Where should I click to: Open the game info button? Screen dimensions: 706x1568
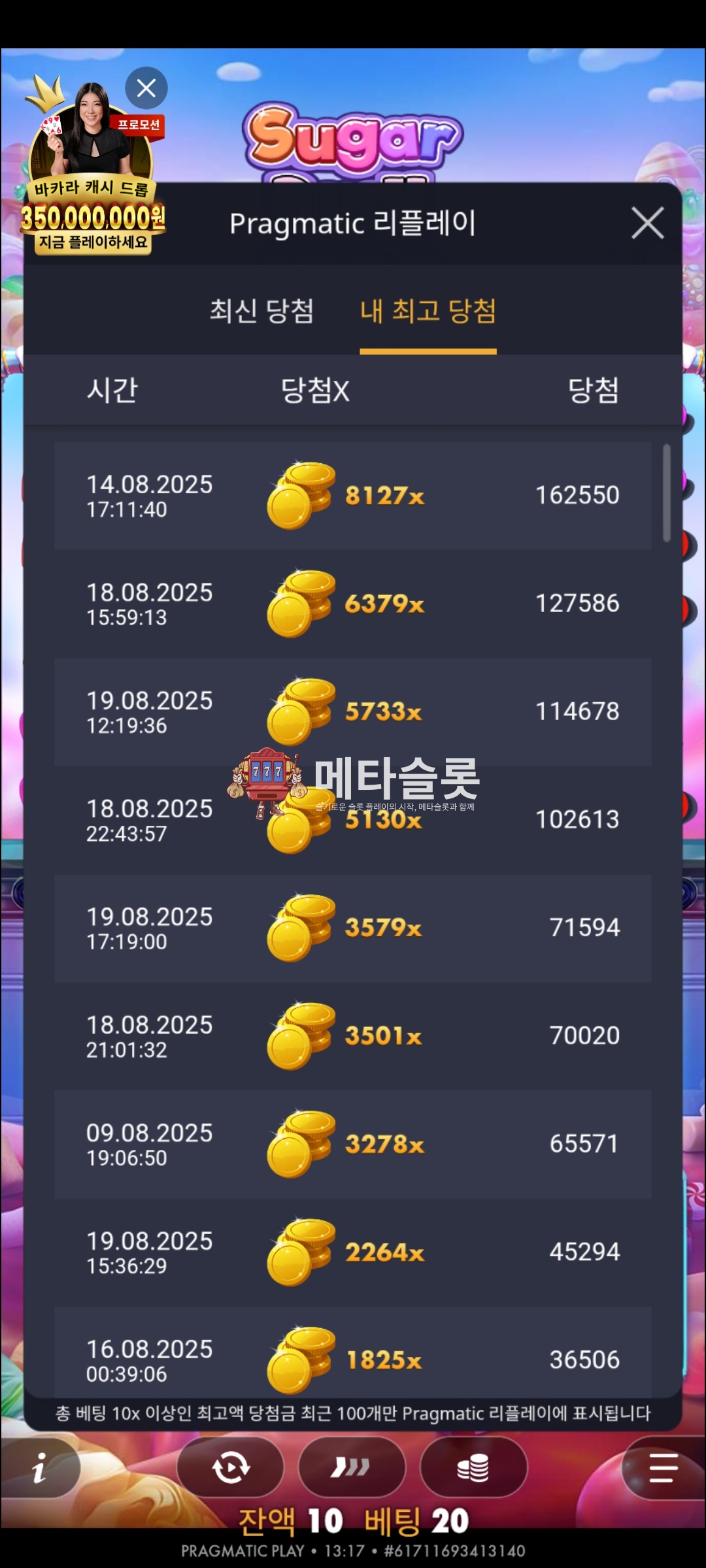(41, 1468)
